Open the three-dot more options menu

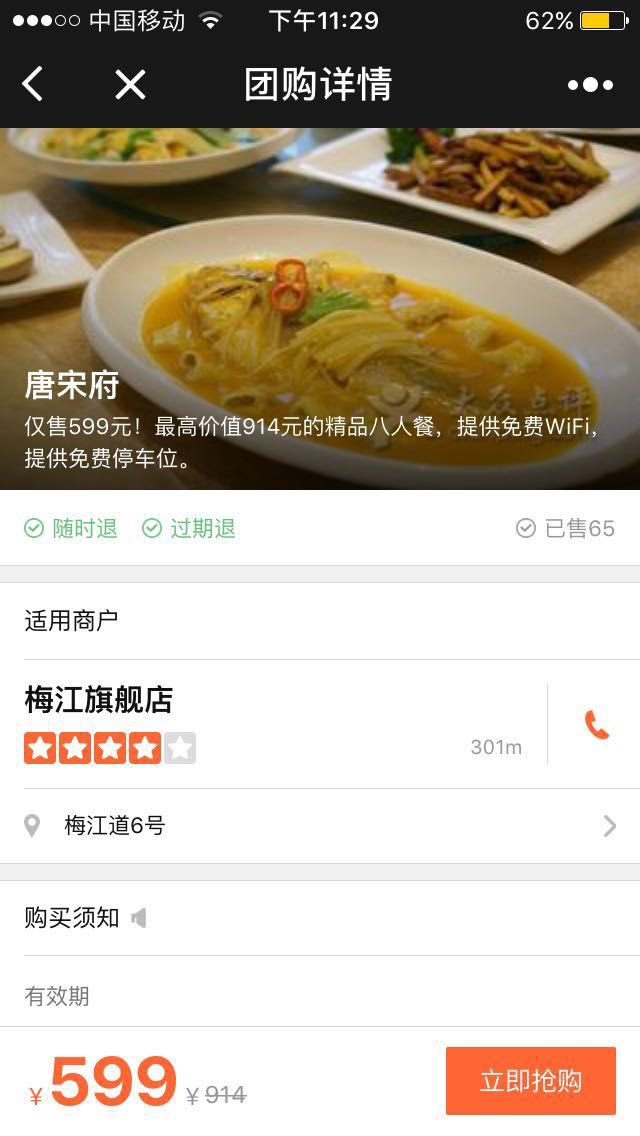click(x=590, y=85)
